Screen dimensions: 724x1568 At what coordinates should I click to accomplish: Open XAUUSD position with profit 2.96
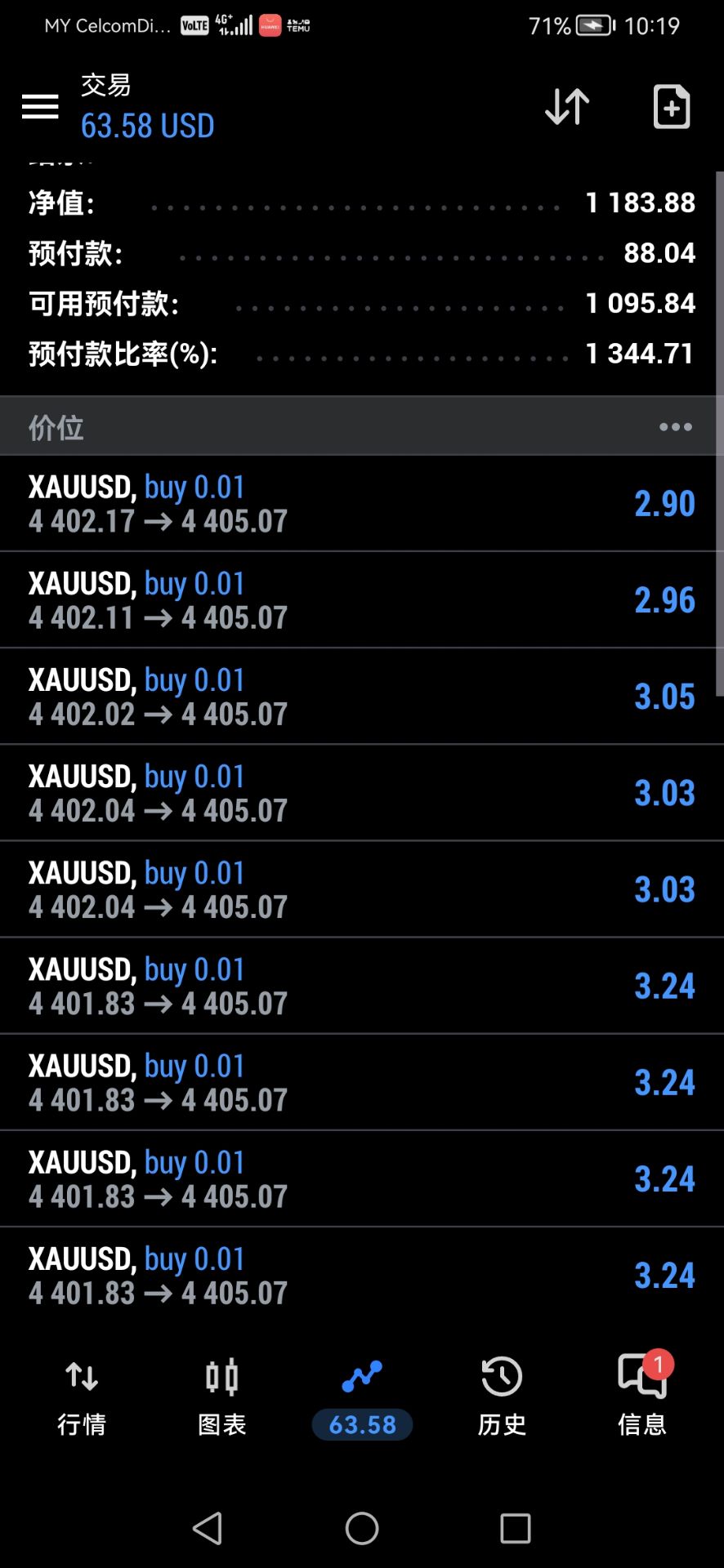click(x=362, y=600)
